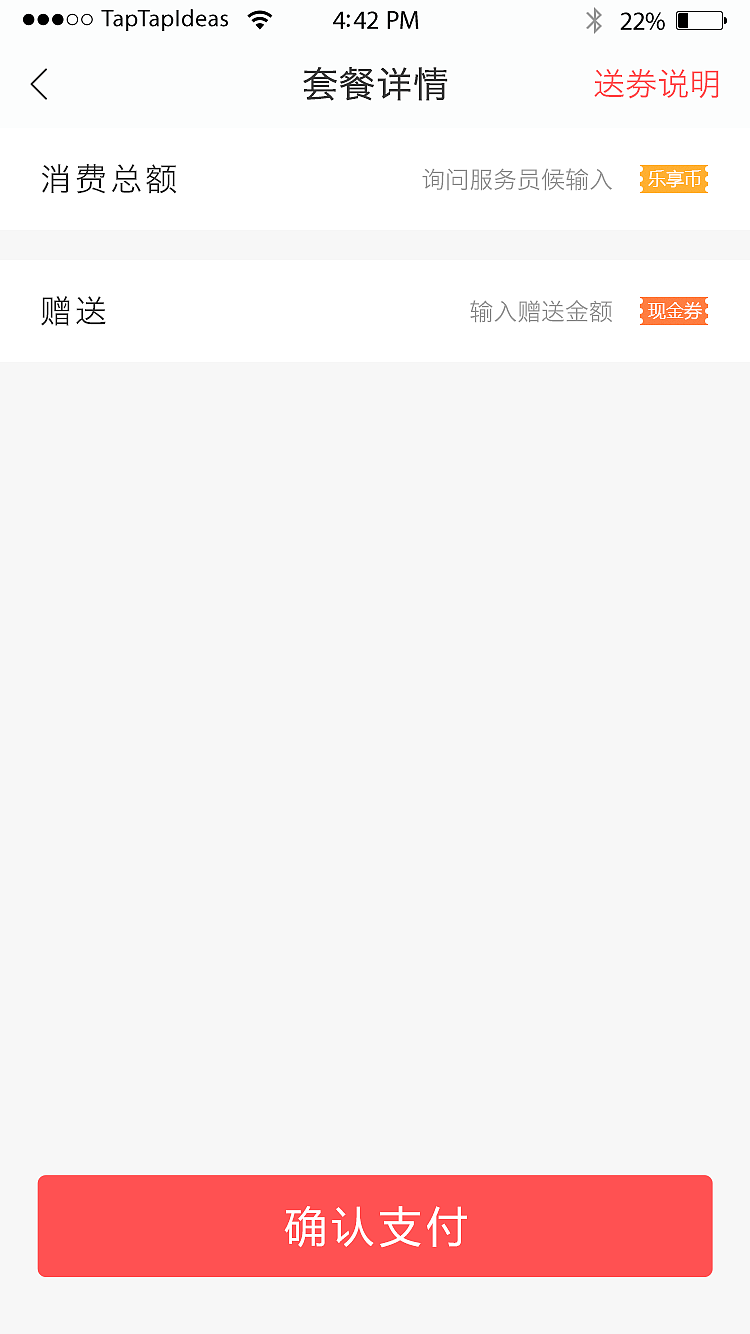Open the 送券说明 coupon explanation

pos(657,84)
